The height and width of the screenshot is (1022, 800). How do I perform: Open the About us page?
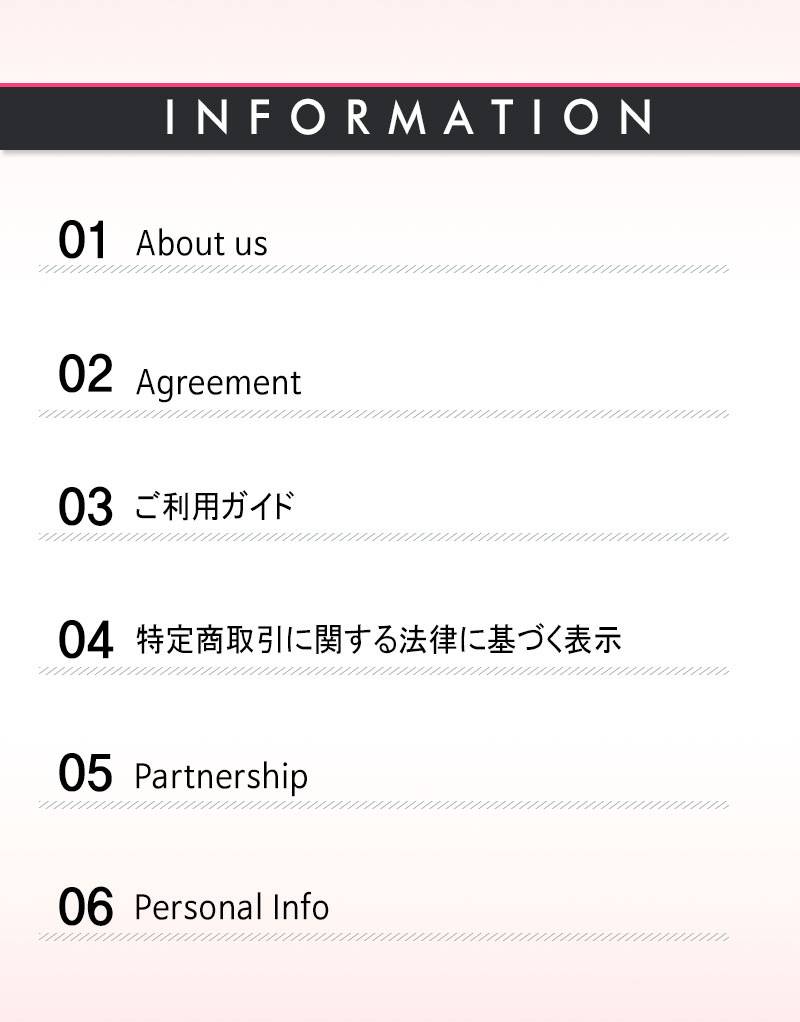point(201,243)
